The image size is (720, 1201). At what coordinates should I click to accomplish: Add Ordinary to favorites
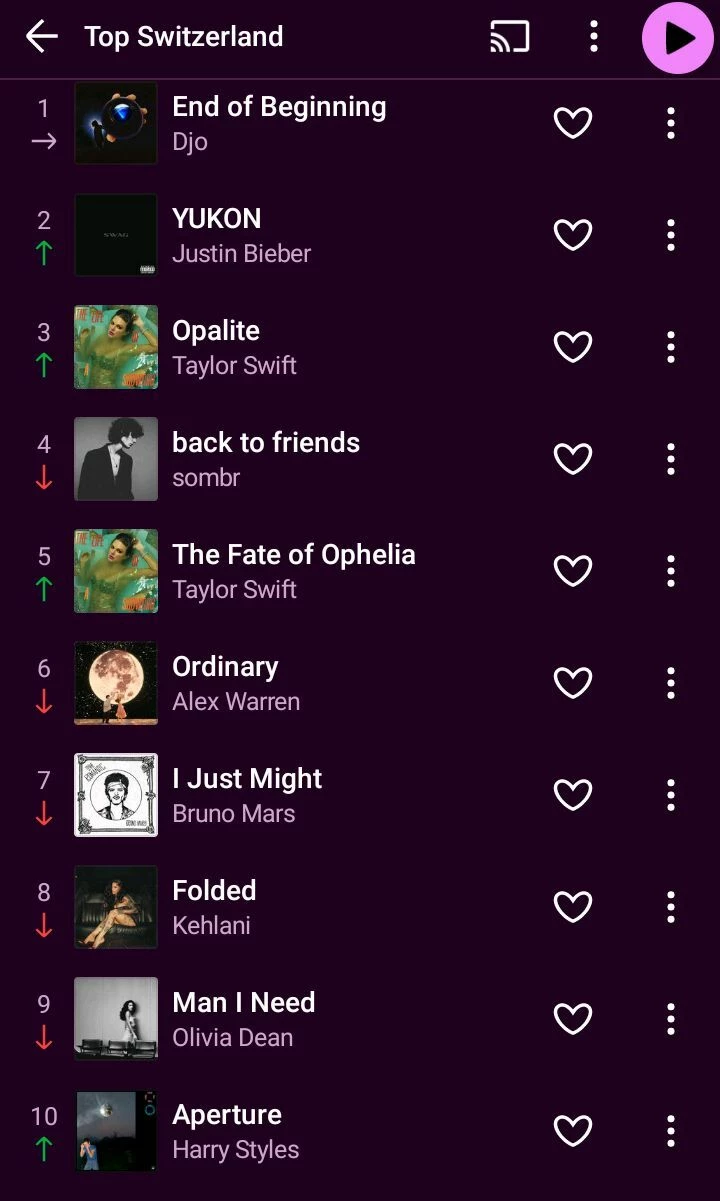tap(573, 683)
